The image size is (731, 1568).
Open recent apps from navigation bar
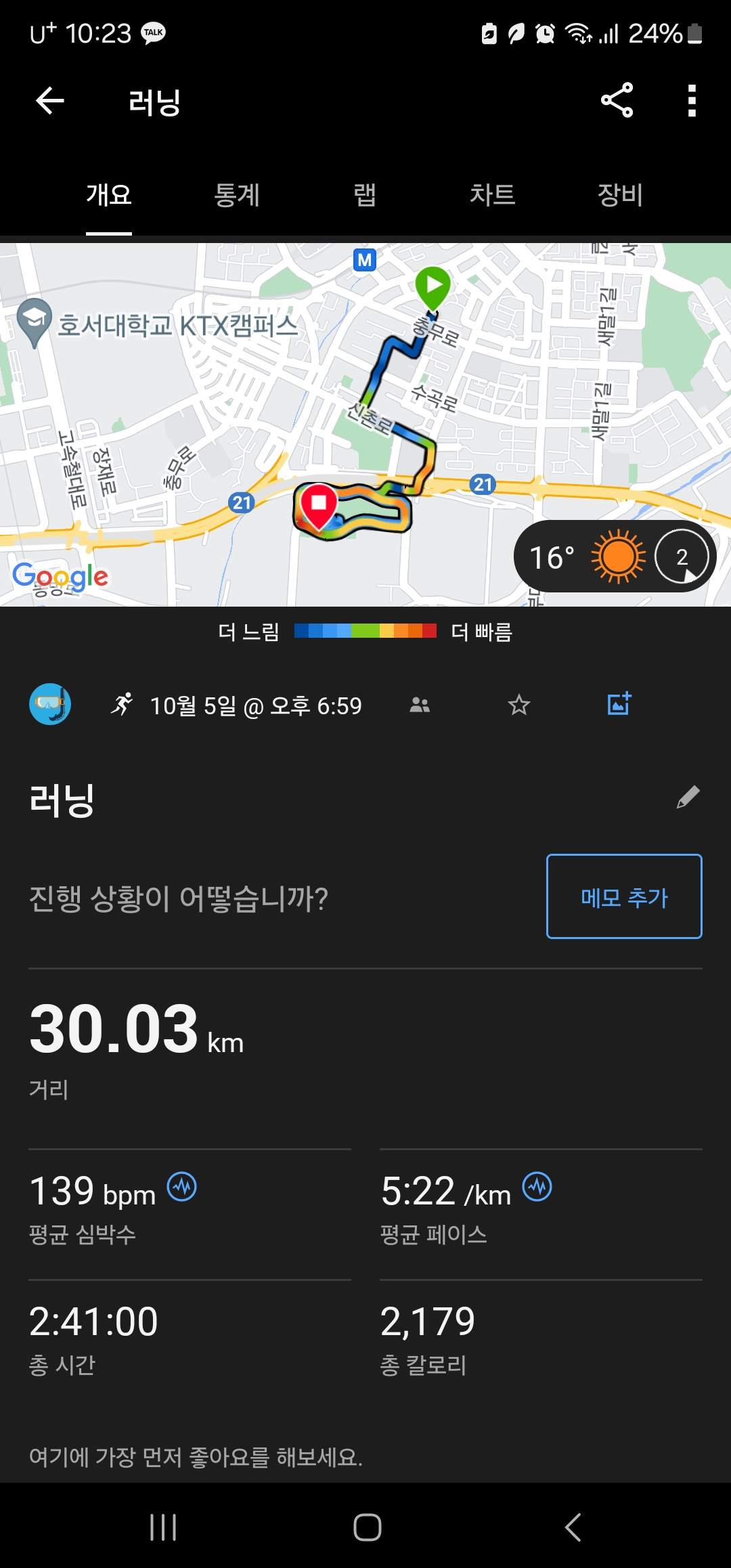click(x=163, y=1527)
